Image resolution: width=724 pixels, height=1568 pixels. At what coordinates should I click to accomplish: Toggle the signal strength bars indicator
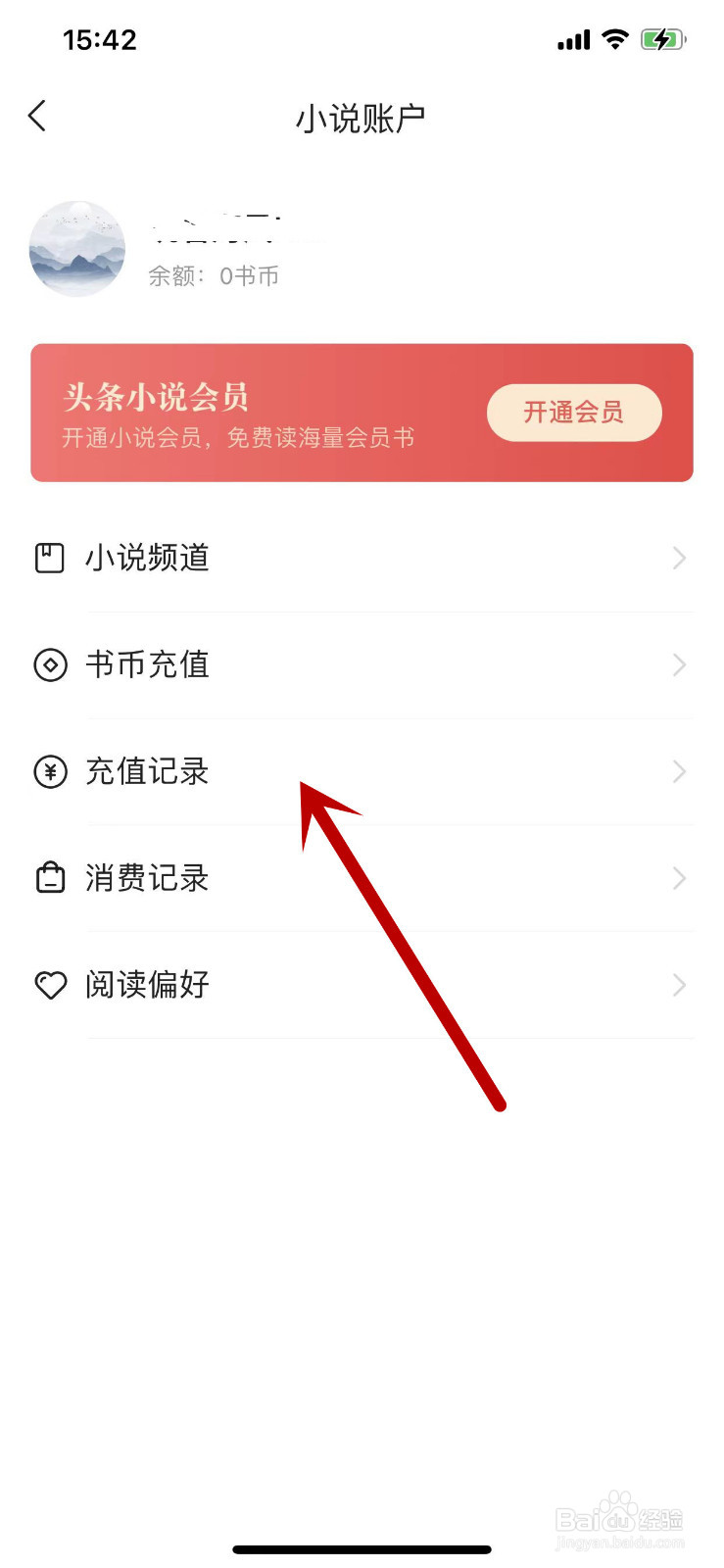coord(573,38)
